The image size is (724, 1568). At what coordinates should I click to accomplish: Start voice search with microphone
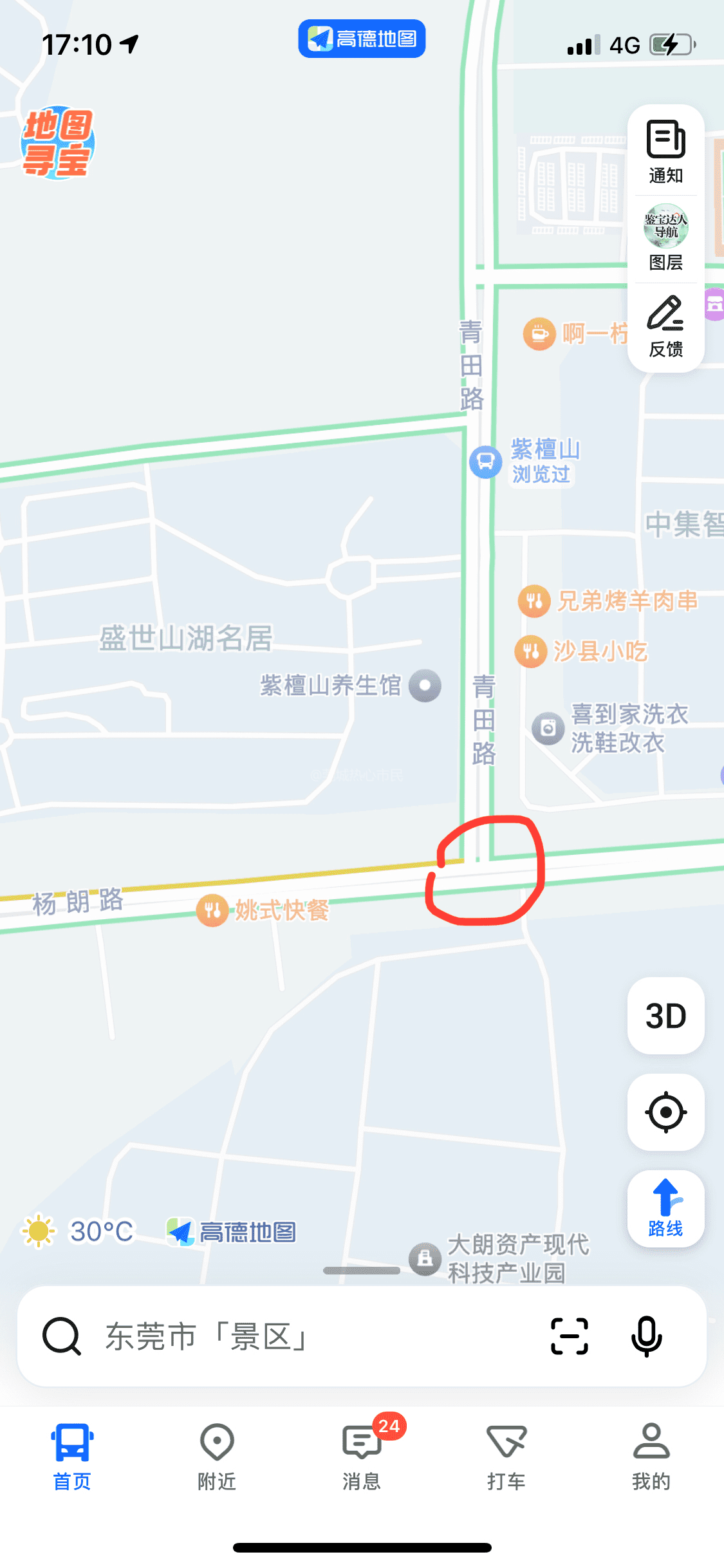coord(646,1336)
